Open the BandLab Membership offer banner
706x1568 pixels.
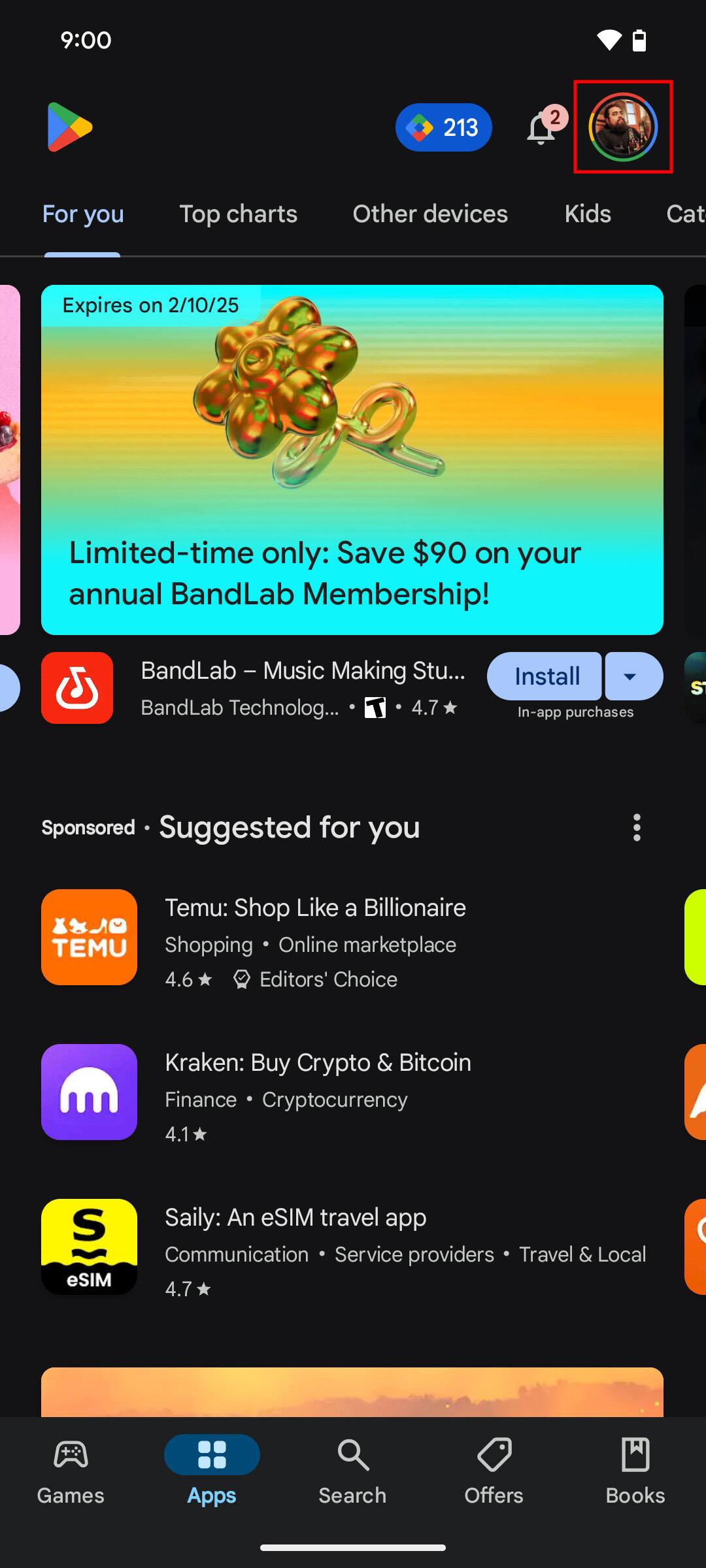352,459
